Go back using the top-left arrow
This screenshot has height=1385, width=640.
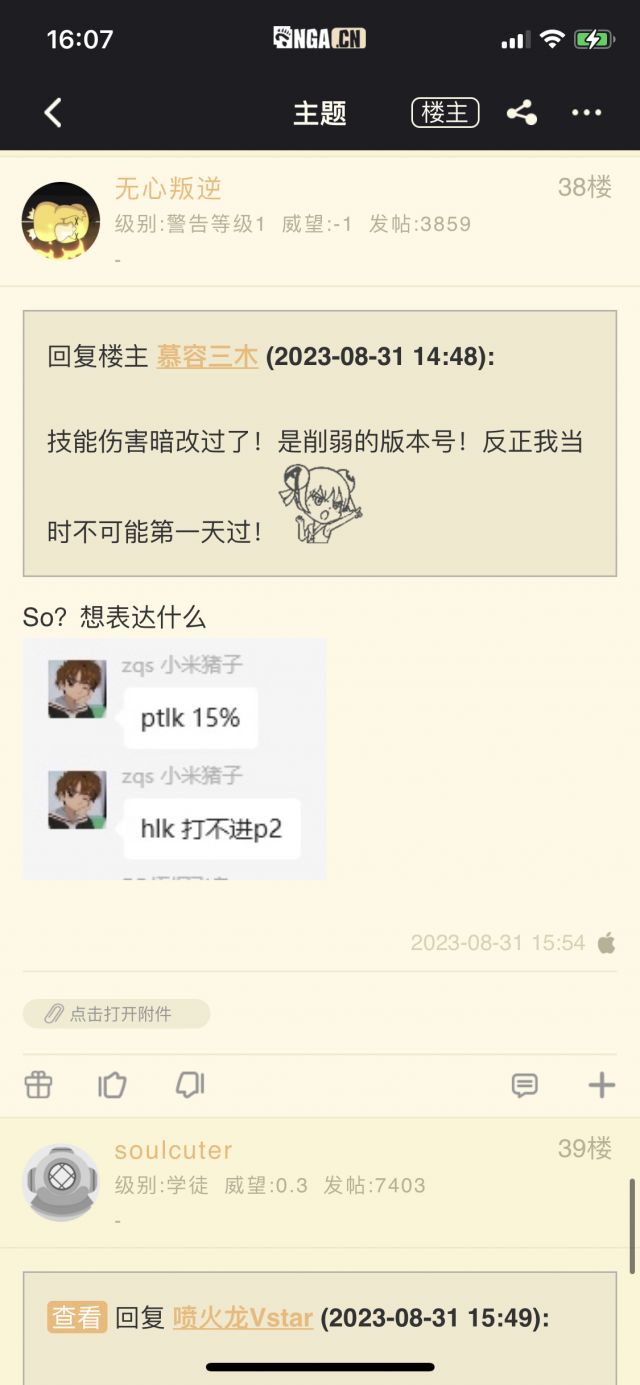54,113
